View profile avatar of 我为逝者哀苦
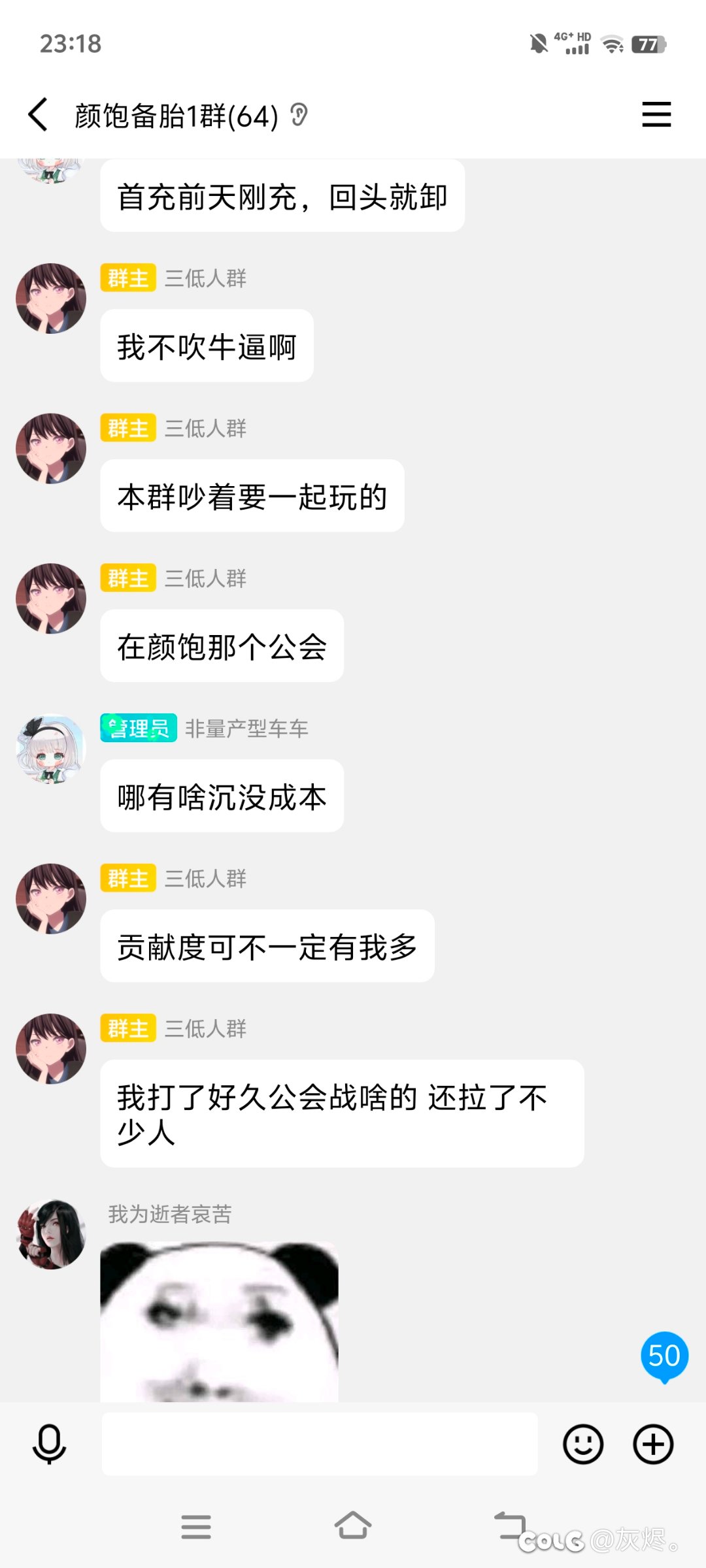 [x=51, y=1235]
